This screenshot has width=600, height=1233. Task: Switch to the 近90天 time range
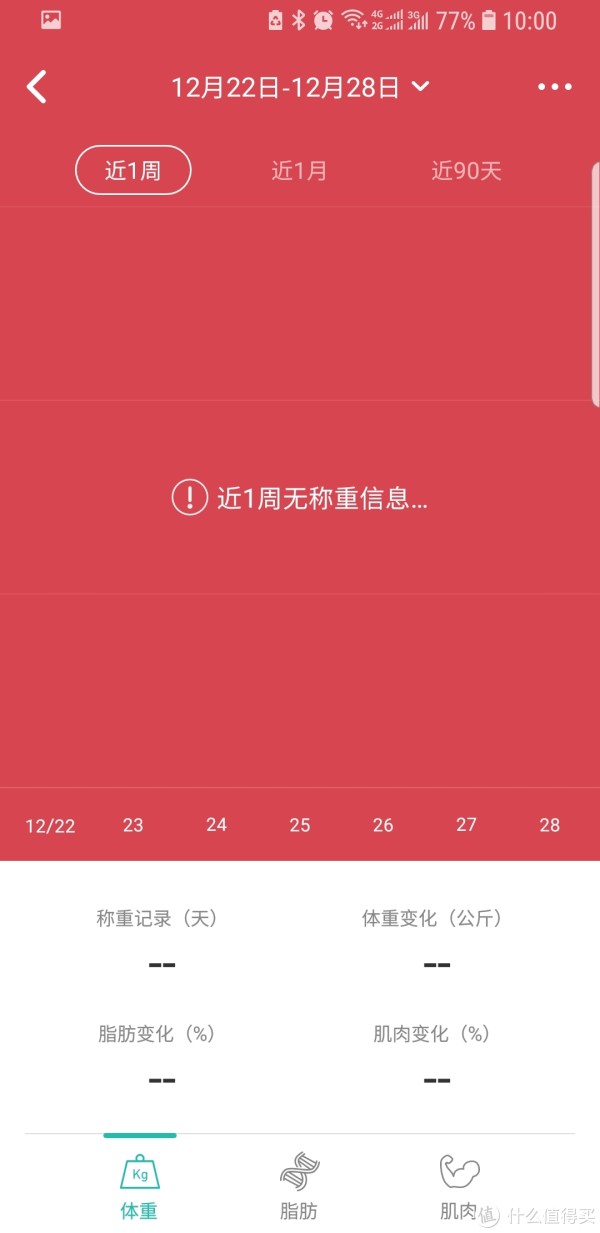(x=466, y=170)
